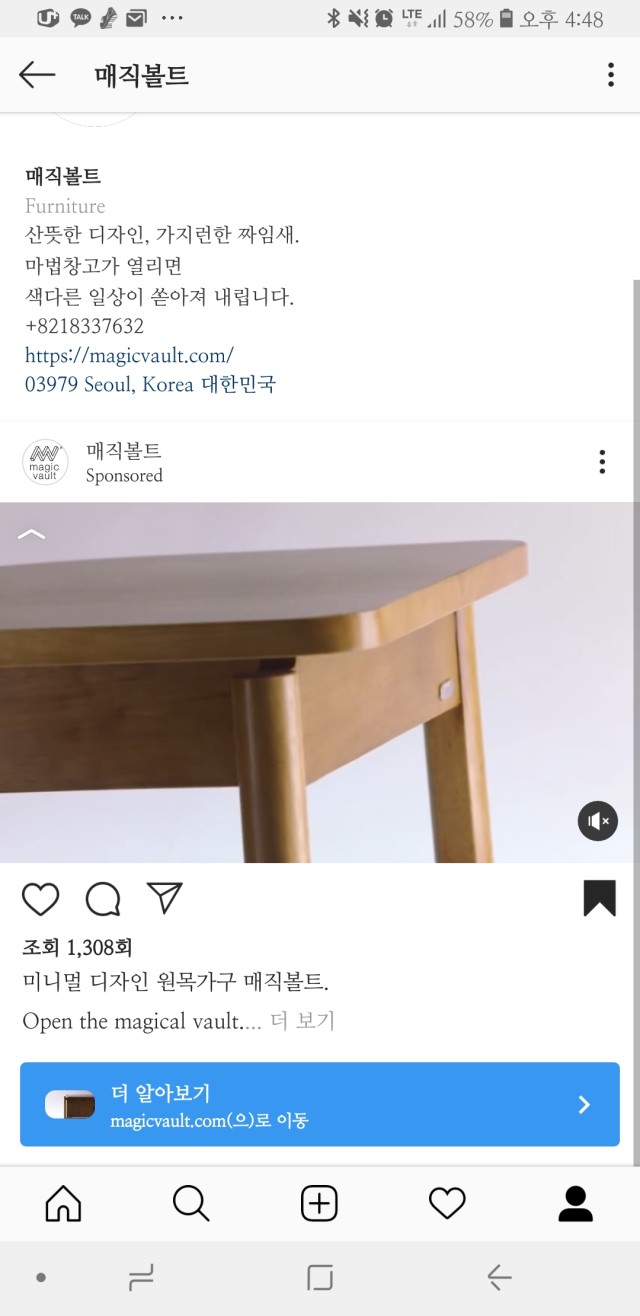Call the phone number +8218337632

pos(84,326)
